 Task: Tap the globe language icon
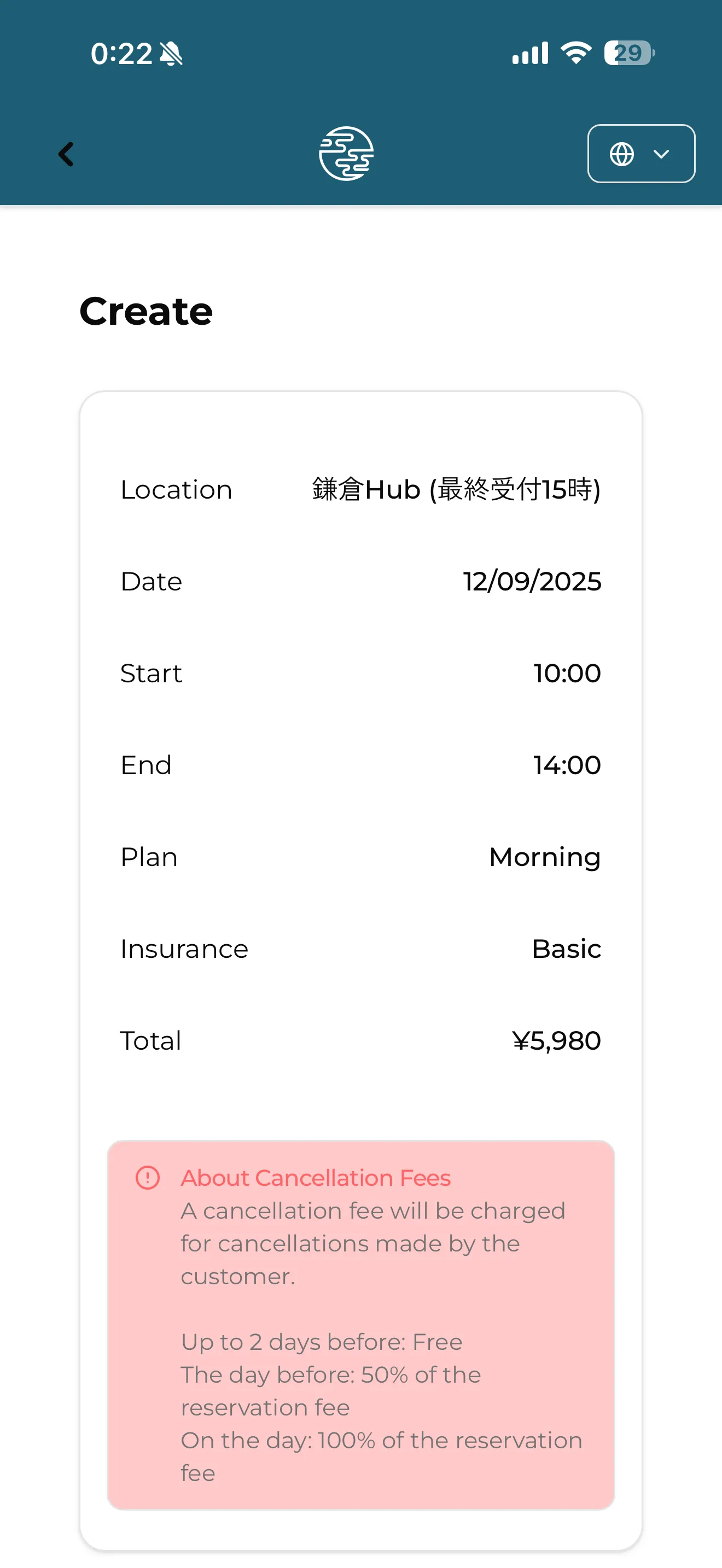click(x=621, y=154)
